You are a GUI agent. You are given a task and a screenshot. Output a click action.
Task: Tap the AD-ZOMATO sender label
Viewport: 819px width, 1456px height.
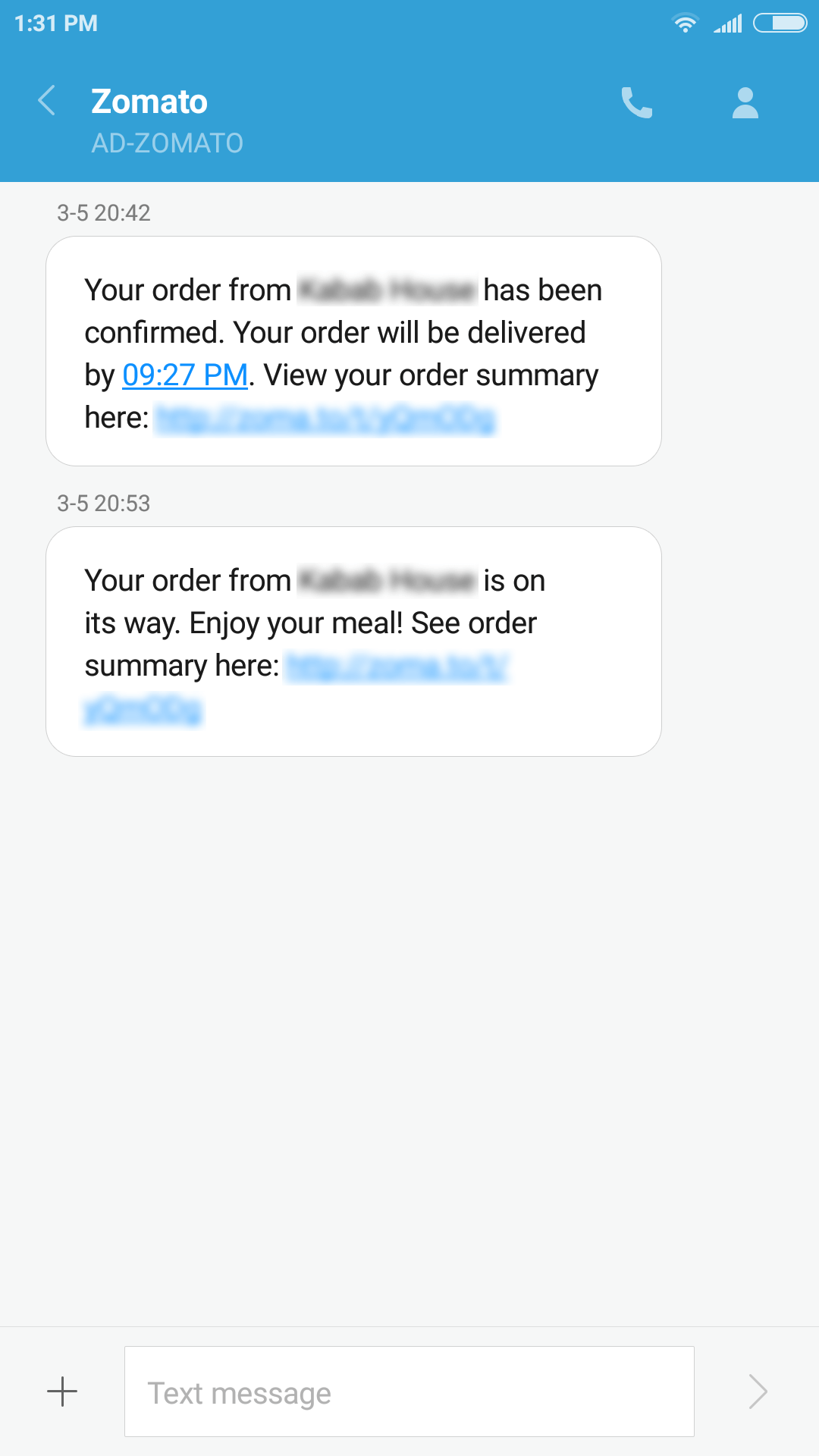[x=168, y=143]
